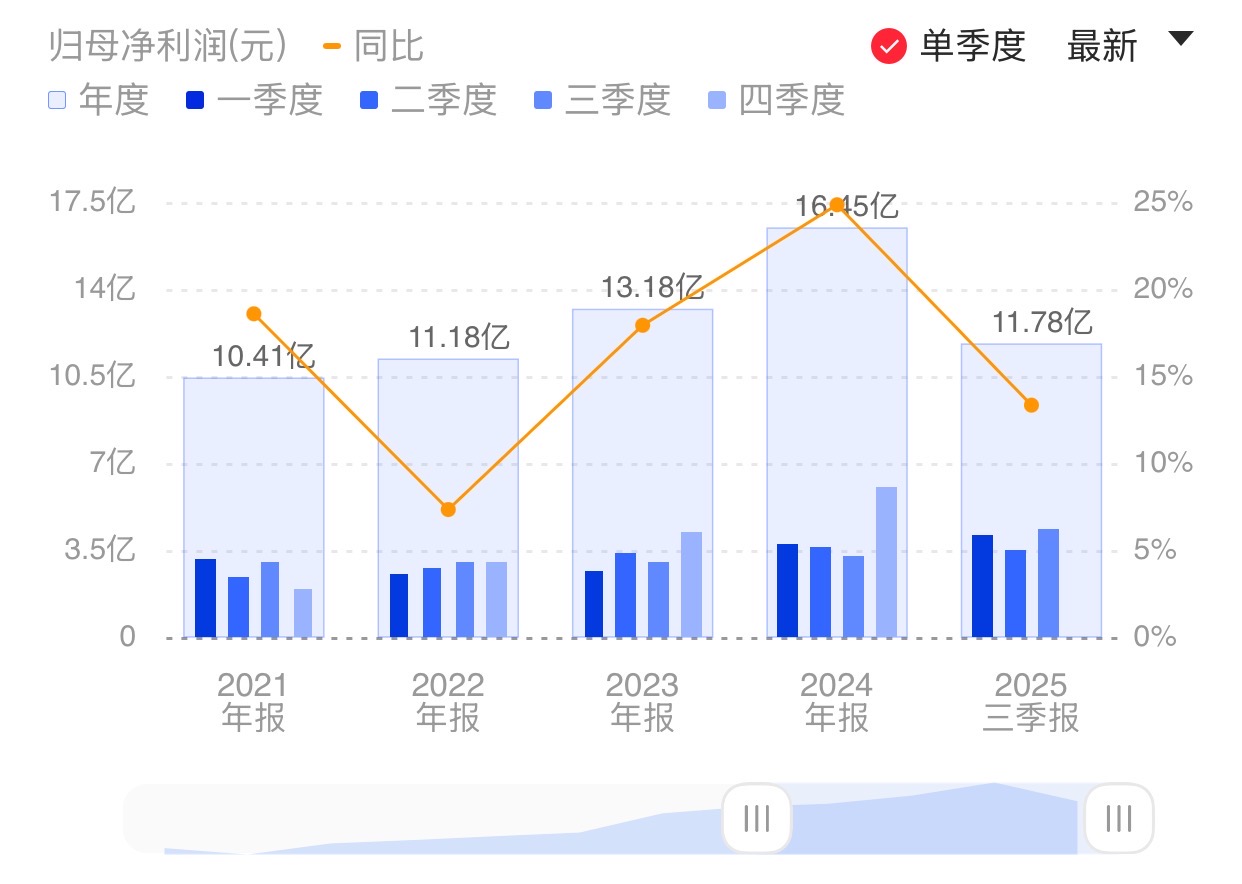The height and width of the screenshot is (884, 1242).
Task: Toggle 二季度 legend item
Action: 428,100
